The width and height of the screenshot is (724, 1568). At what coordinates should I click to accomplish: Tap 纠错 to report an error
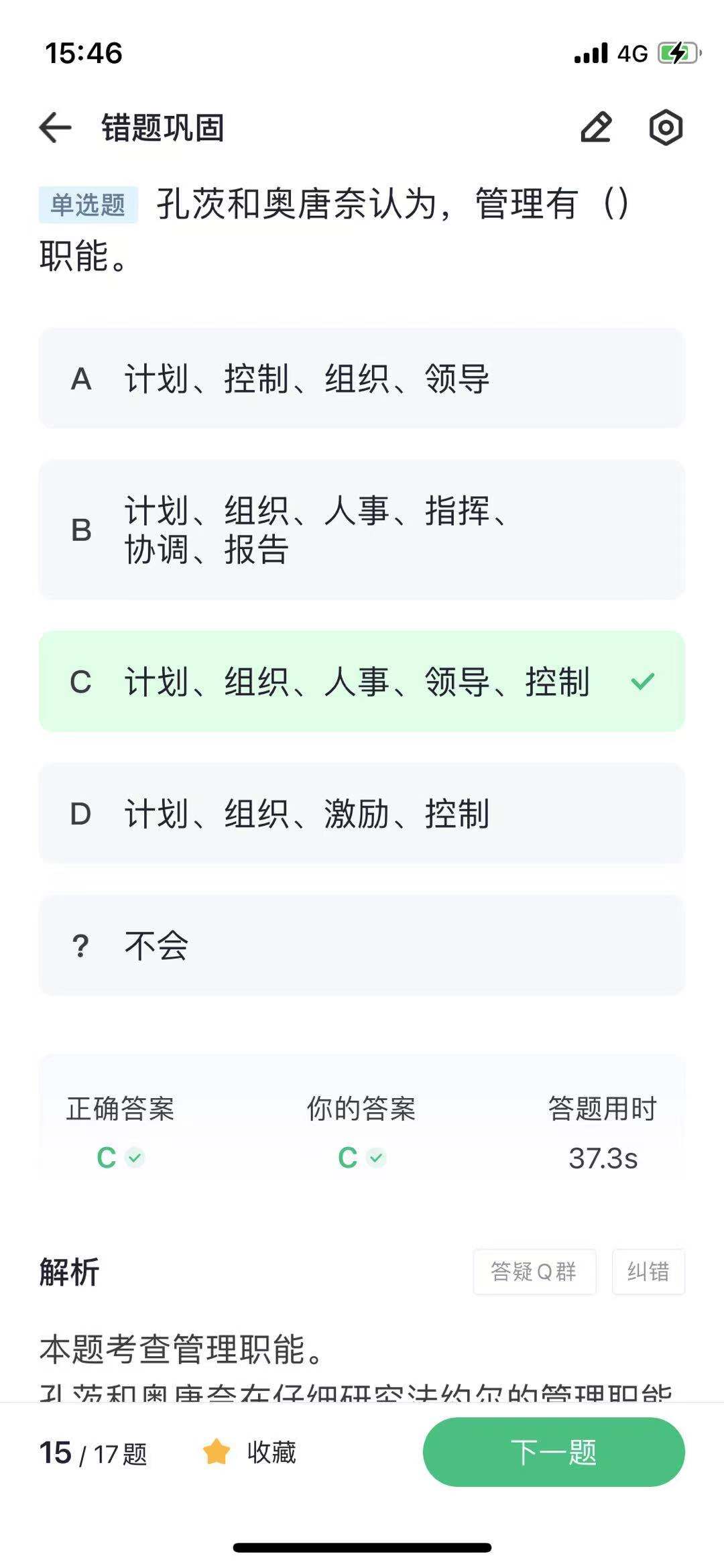coord(648,1272)
